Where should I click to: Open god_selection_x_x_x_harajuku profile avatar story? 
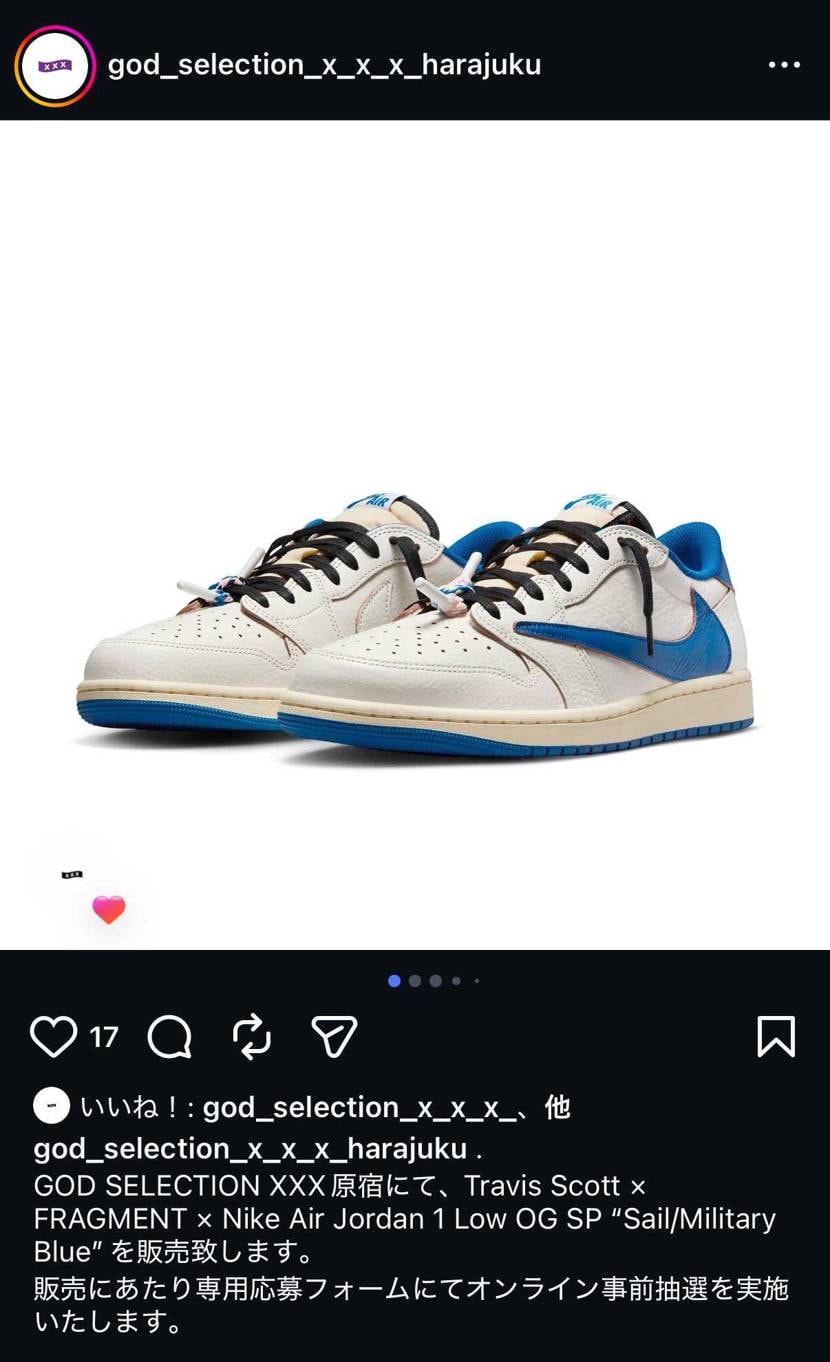point(55,66)
